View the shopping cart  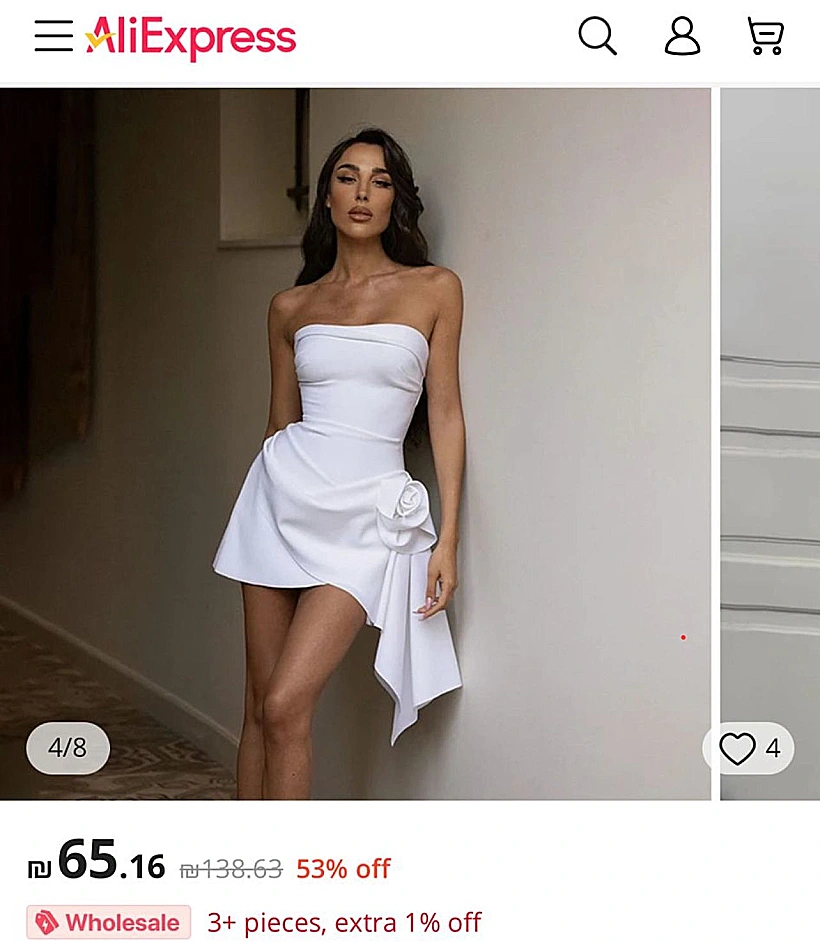click(766, 37)
